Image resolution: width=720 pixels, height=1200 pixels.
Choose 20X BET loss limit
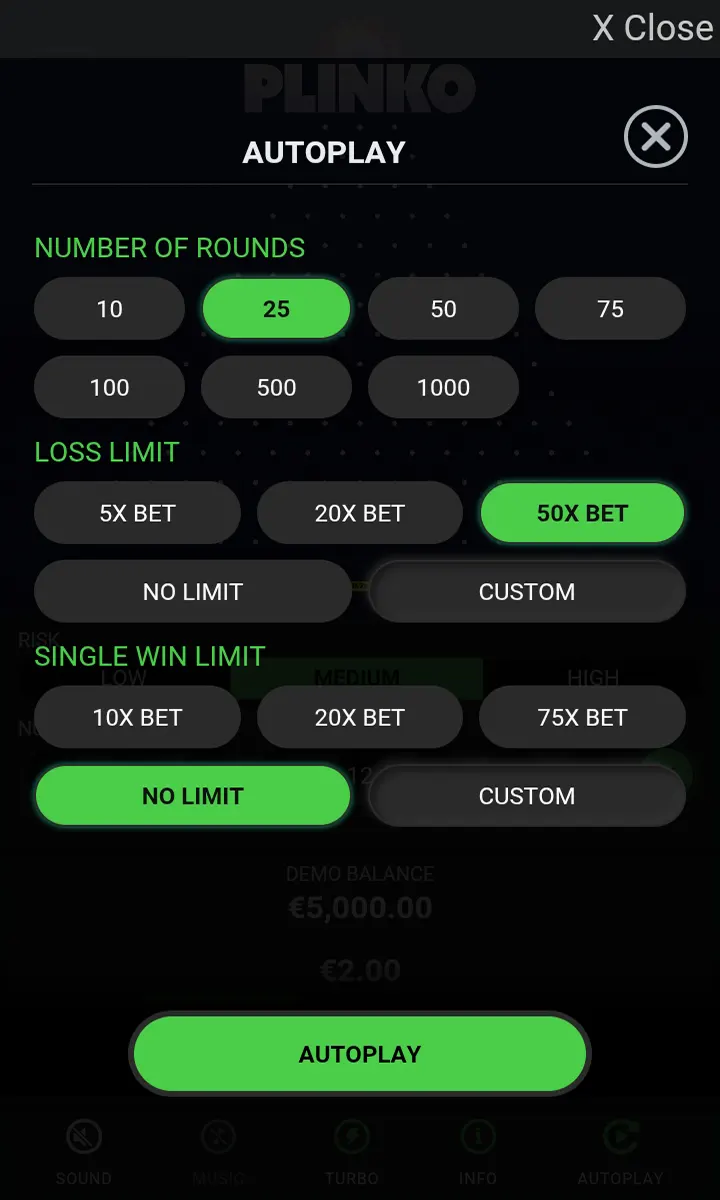coord(360,513)
